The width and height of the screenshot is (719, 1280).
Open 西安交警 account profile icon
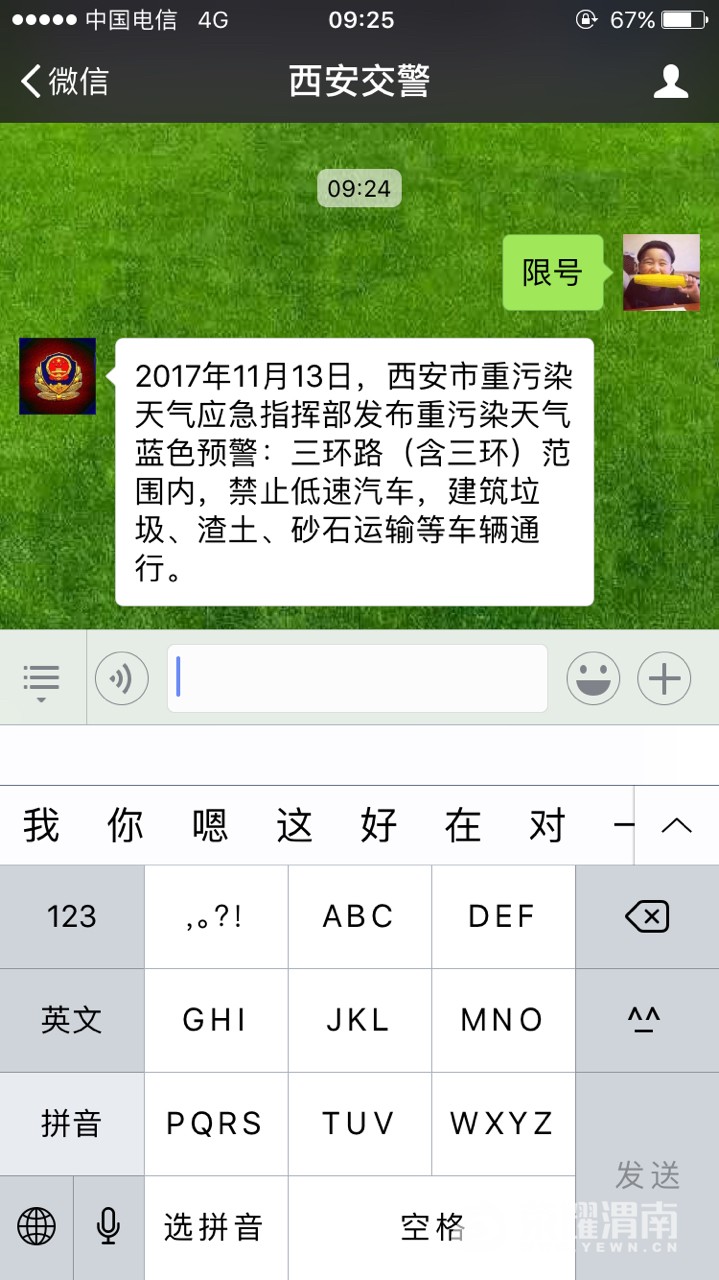pos(670,81)
